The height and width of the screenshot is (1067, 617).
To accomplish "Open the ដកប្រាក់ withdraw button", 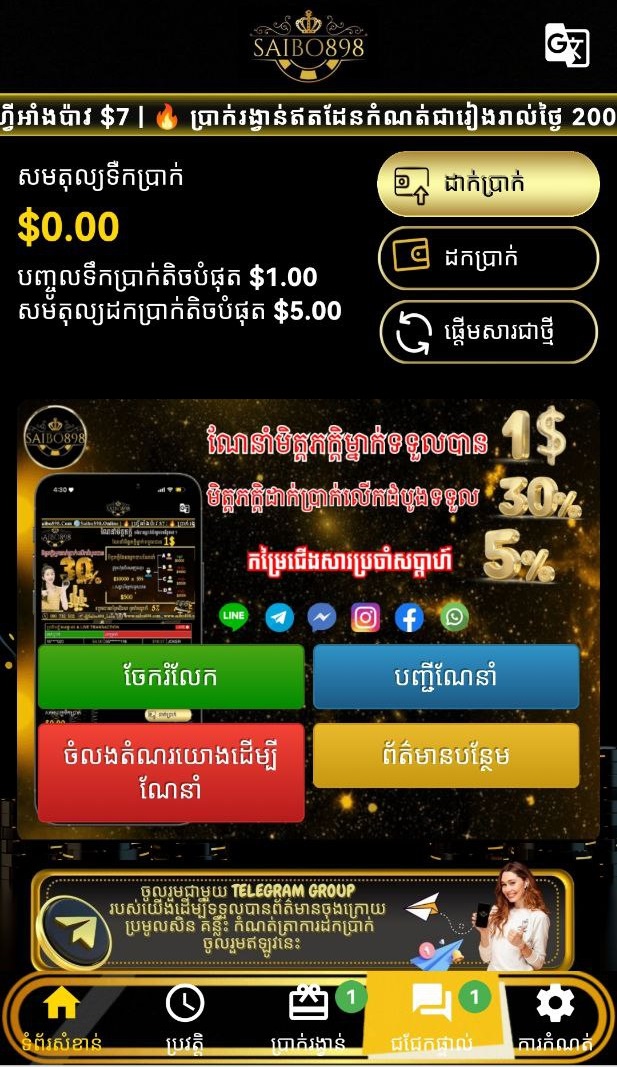I will click(488, 258).
